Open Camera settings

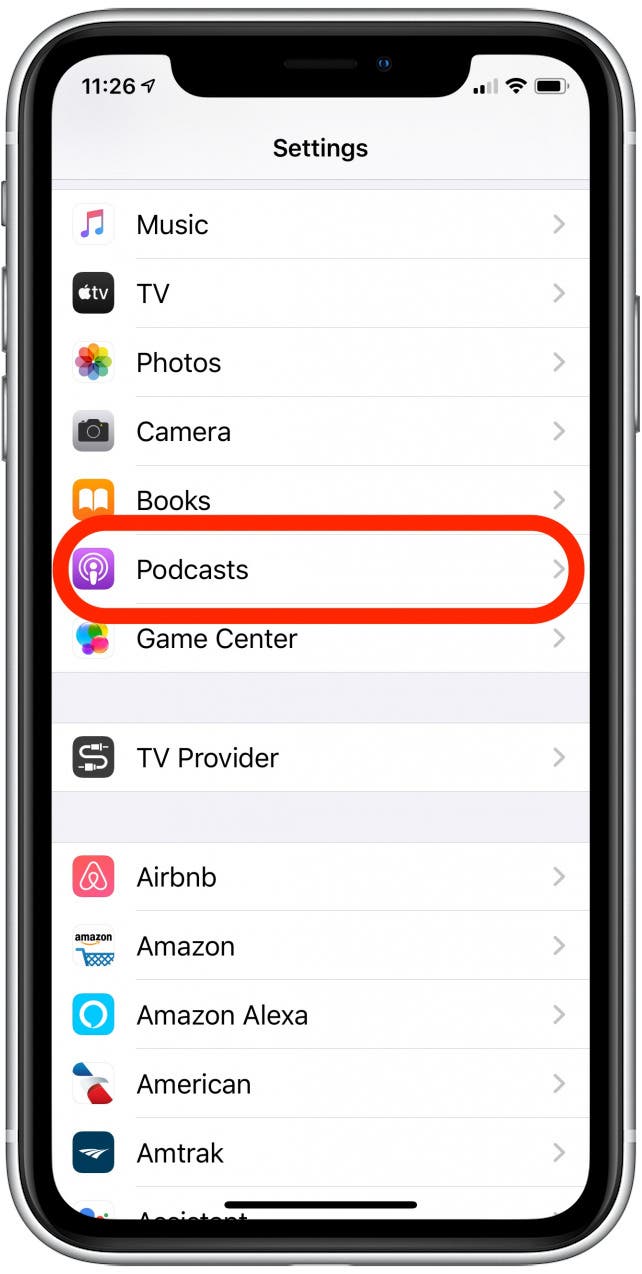320,432
